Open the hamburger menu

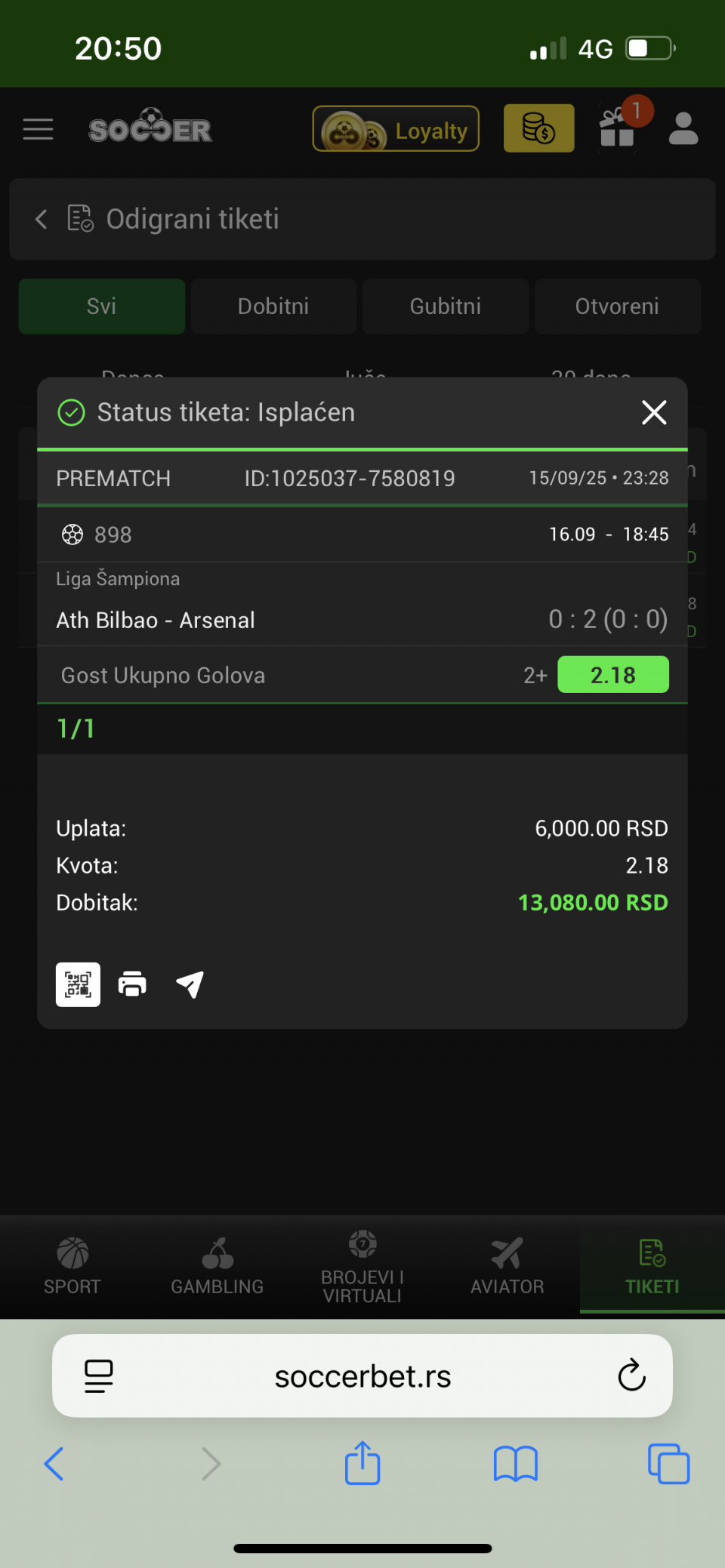(38, 129)
